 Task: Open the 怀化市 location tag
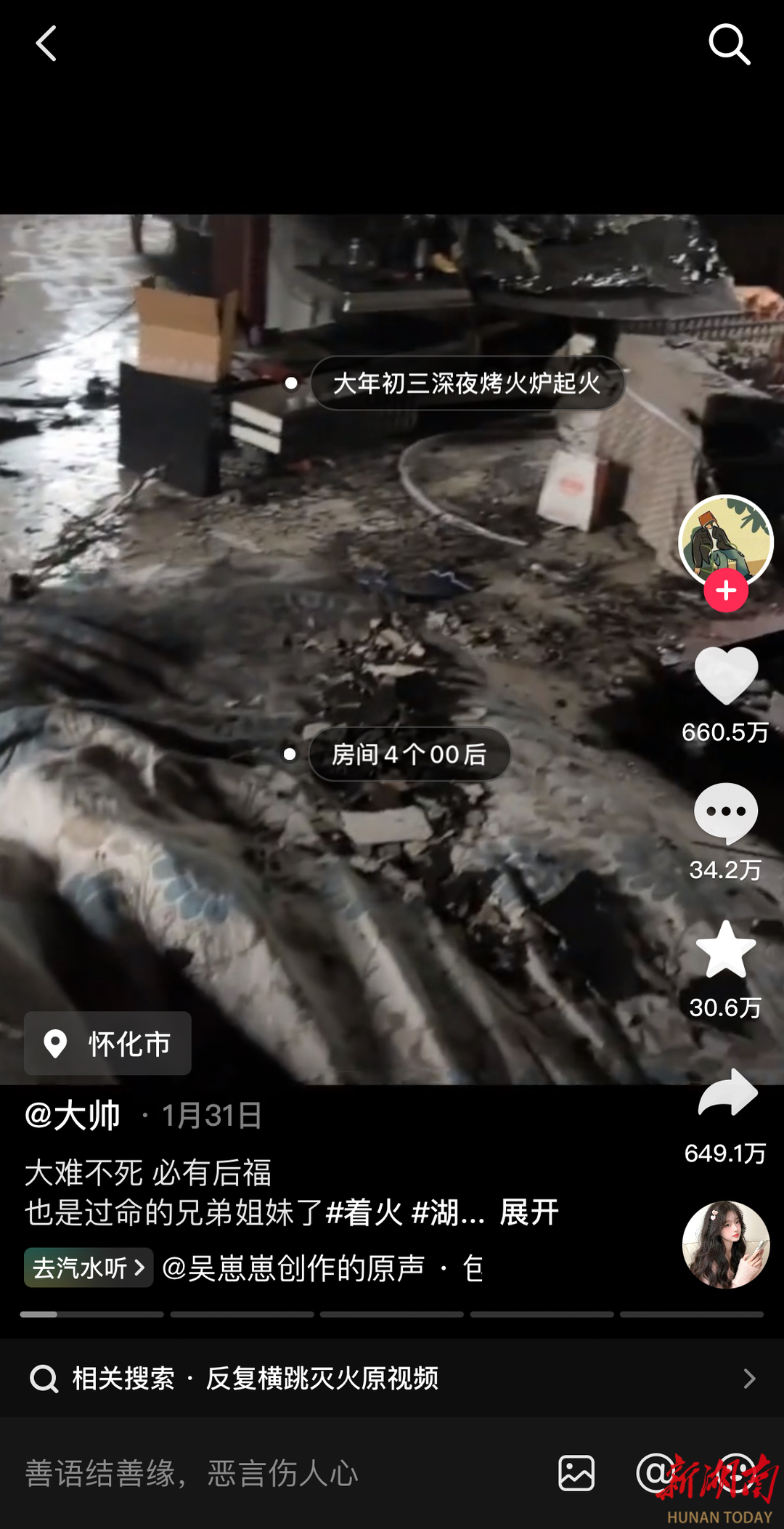pyautogui.click(x=107, y=1043)
